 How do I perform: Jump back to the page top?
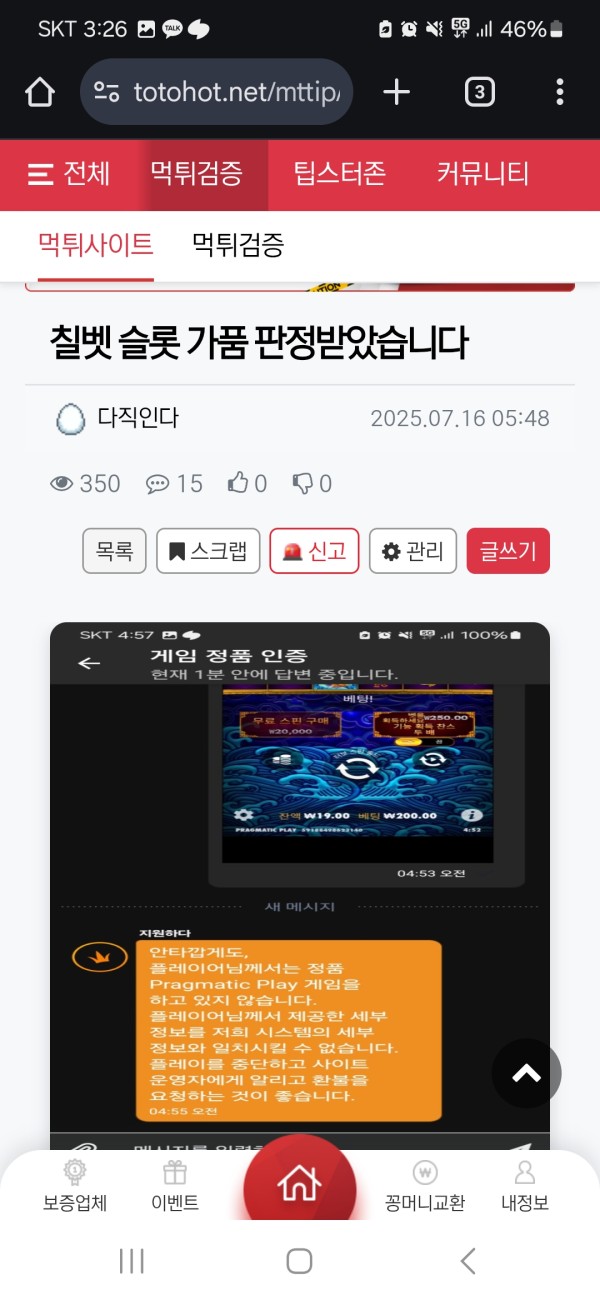(526, 1074)
